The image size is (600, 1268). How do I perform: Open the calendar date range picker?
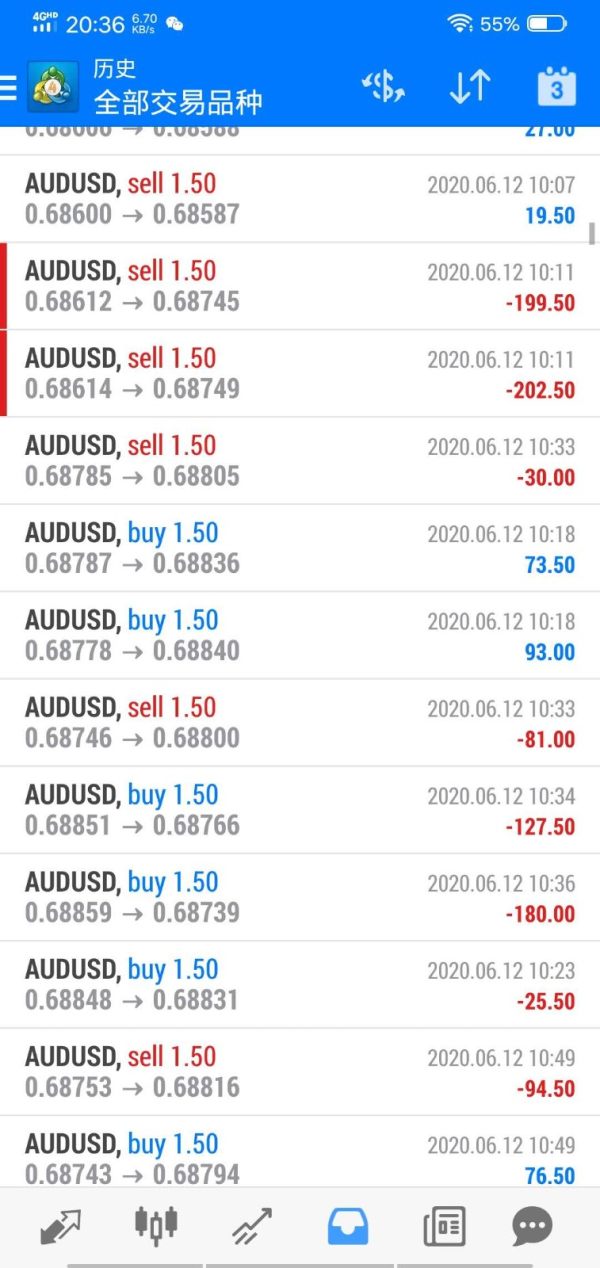556,88
